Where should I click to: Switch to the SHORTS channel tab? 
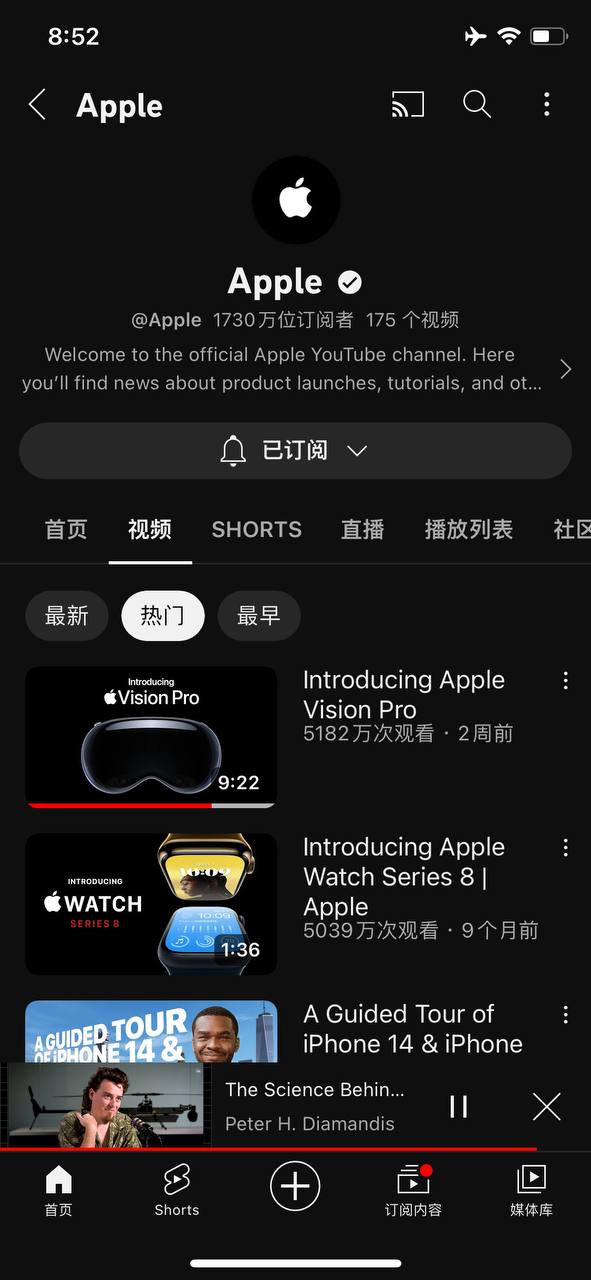pyautogui.click(x=256, y=529)
